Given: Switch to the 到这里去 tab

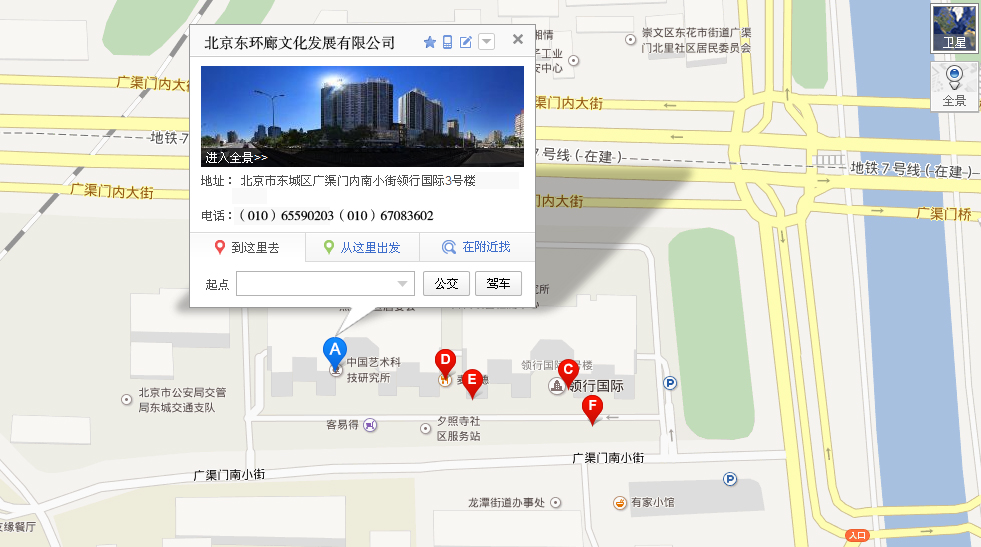Looking at the screenshot, I should 247,247.
